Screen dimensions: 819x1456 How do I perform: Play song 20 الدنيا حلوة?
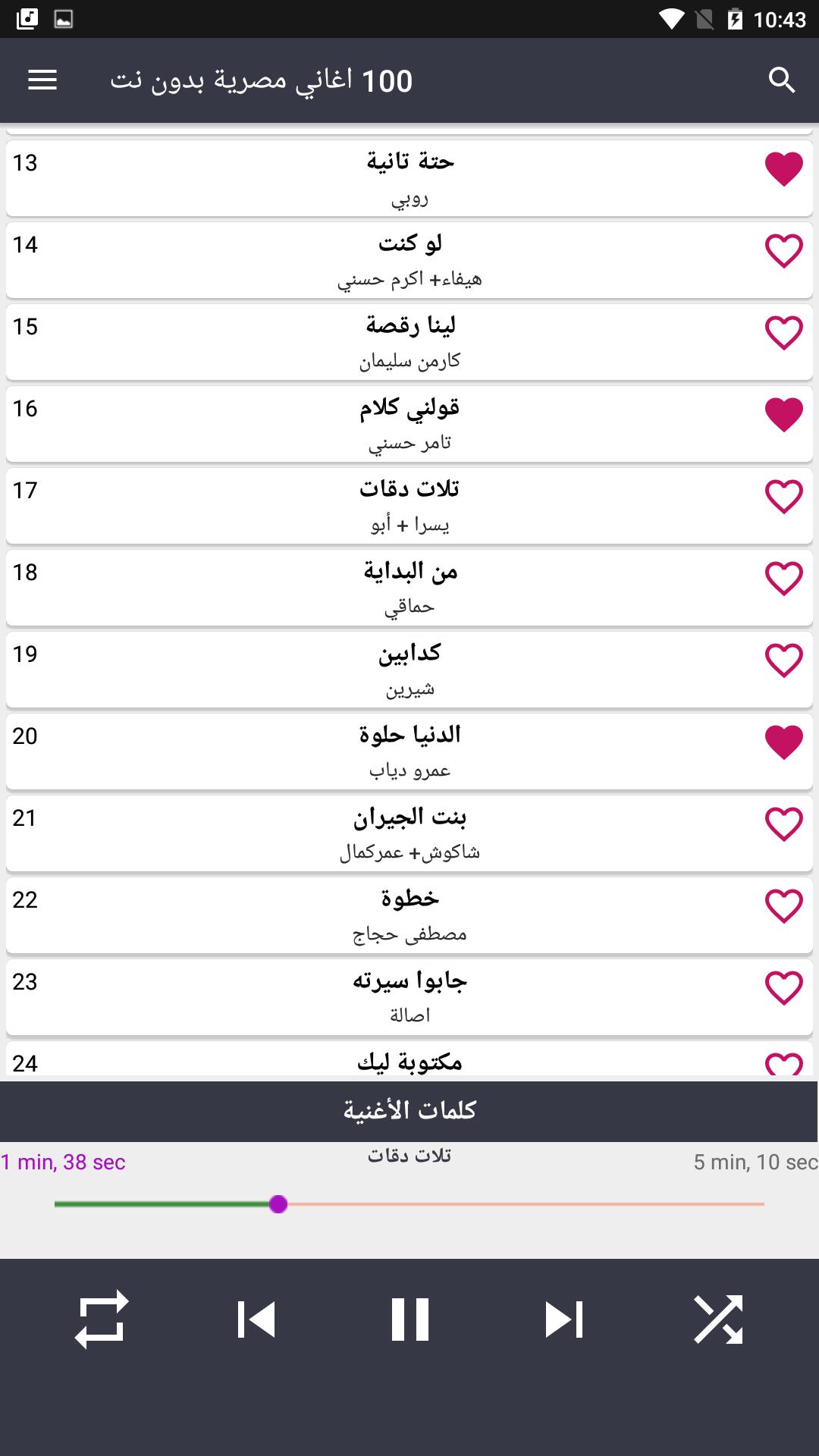[409, 752]
